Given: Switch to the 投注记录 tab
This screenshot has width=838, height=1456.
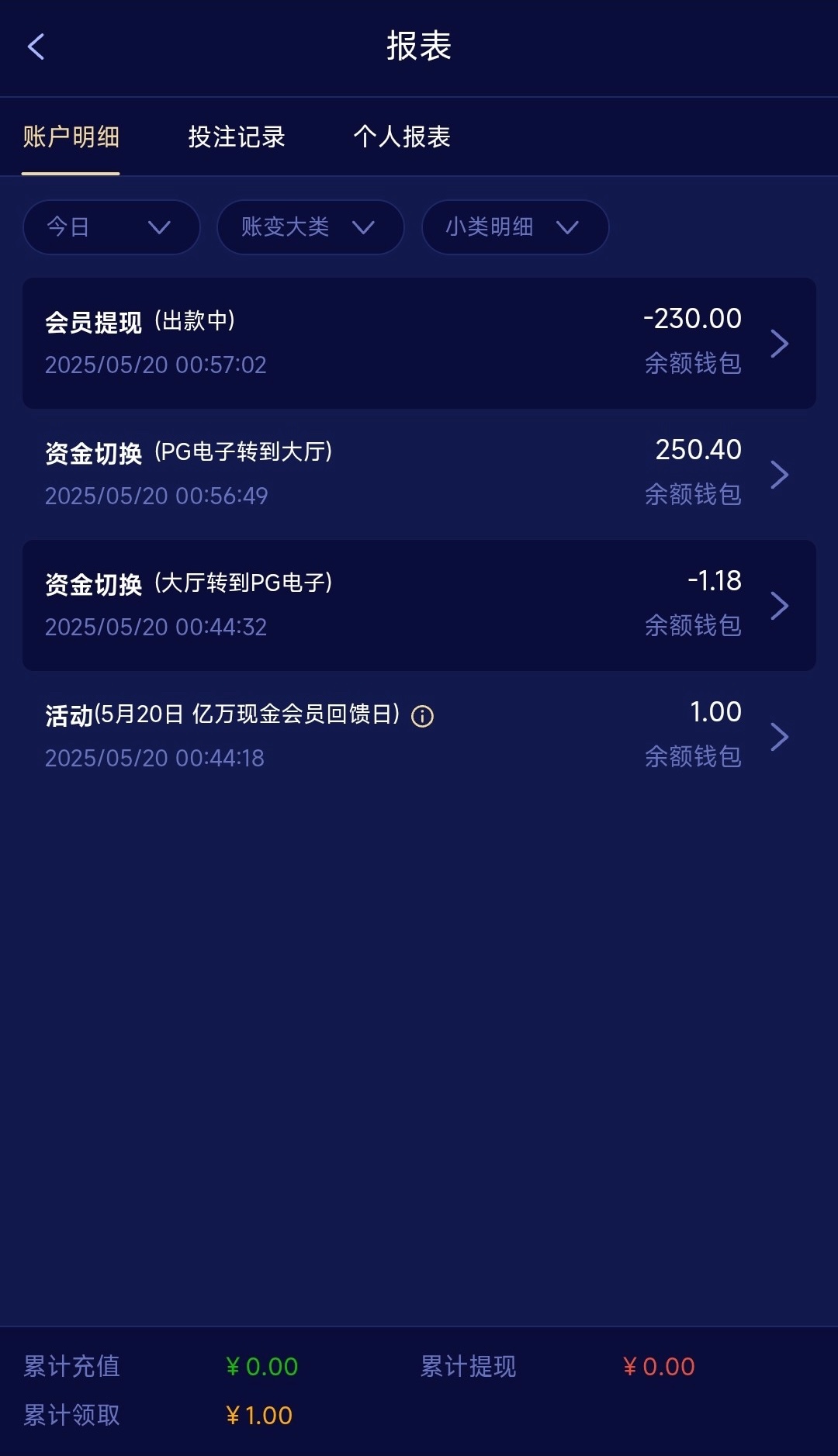Looking at the screenshot, I should tap(237, 137).
